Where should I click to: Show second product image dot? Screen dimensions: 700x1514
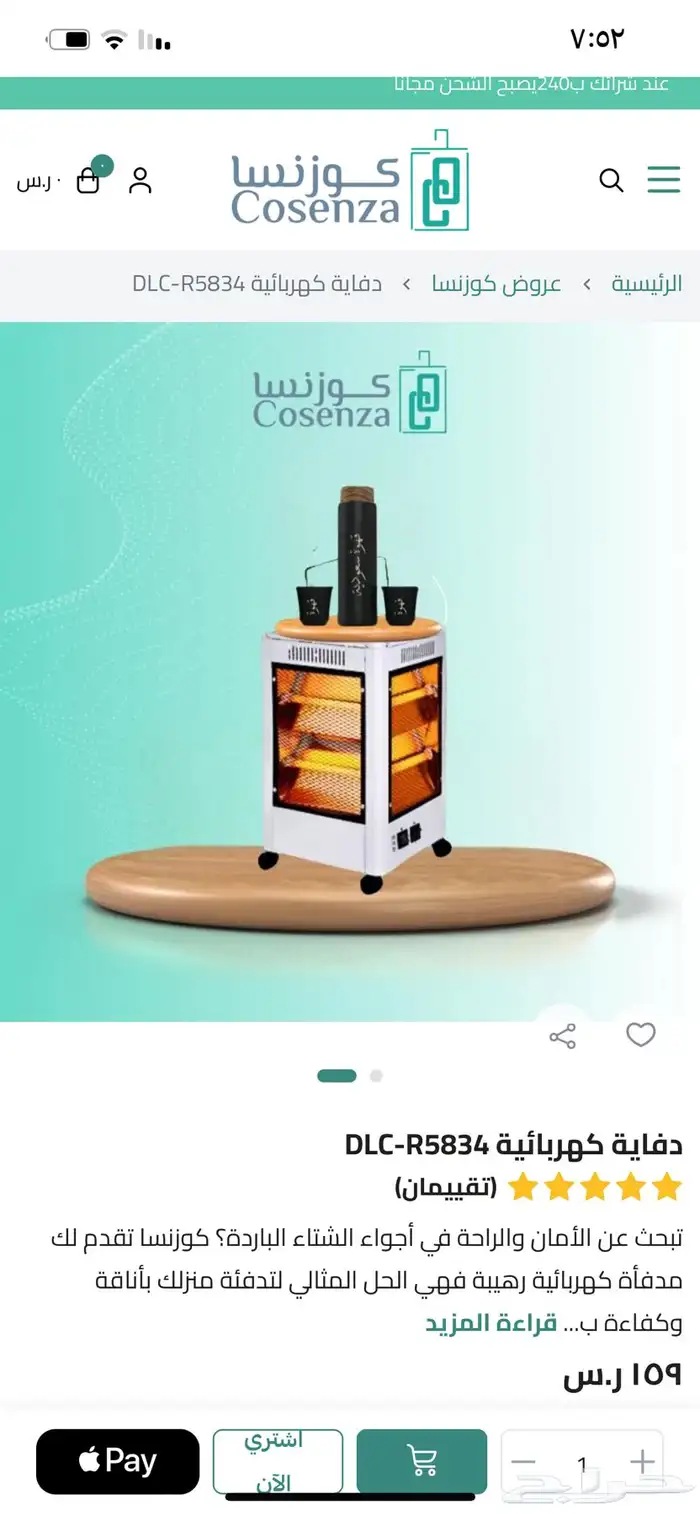(x=376, y=1076)
